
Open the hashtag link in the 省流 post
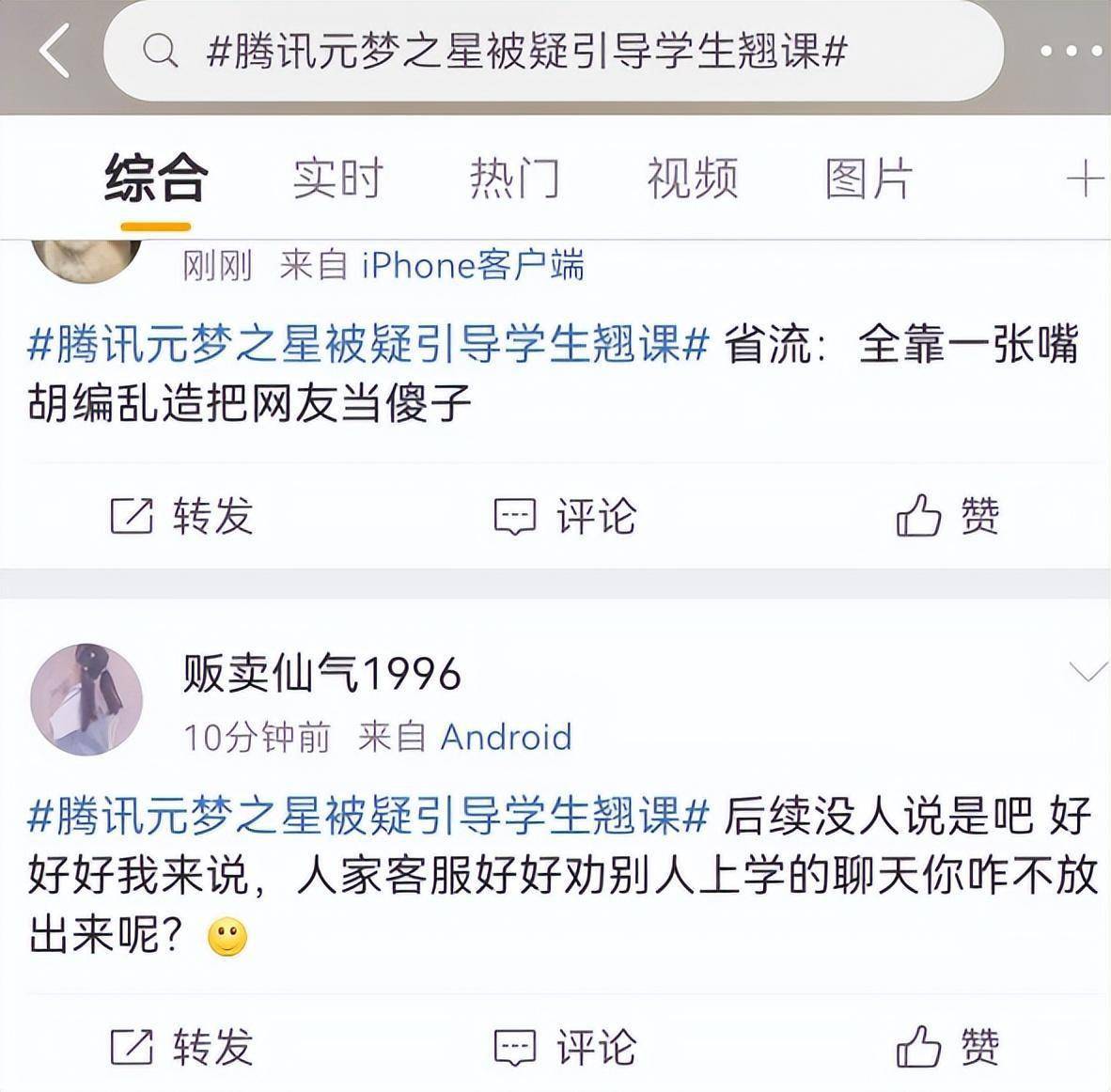click(367, 346)
